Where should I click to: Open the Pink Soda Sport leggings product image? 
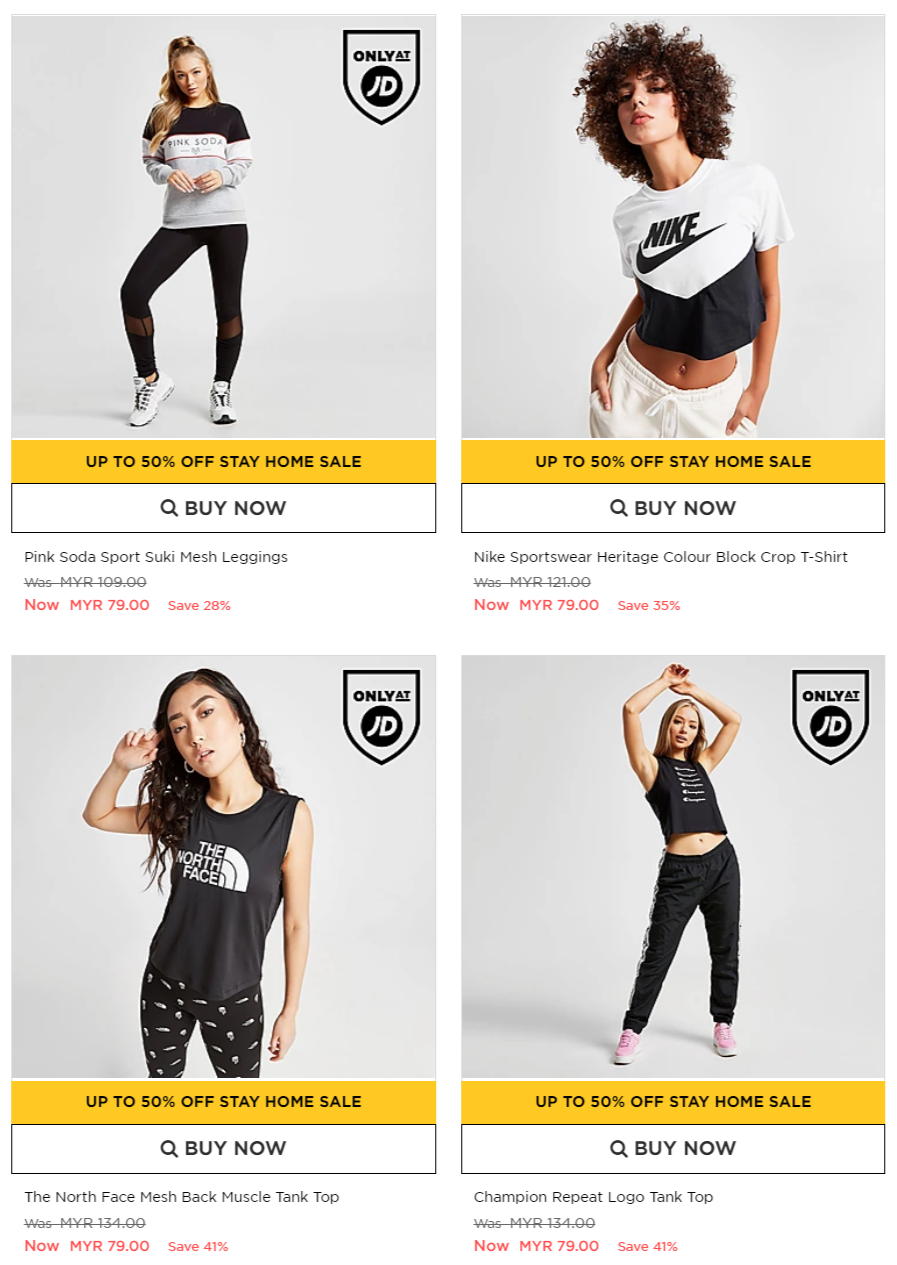[223, 227]
